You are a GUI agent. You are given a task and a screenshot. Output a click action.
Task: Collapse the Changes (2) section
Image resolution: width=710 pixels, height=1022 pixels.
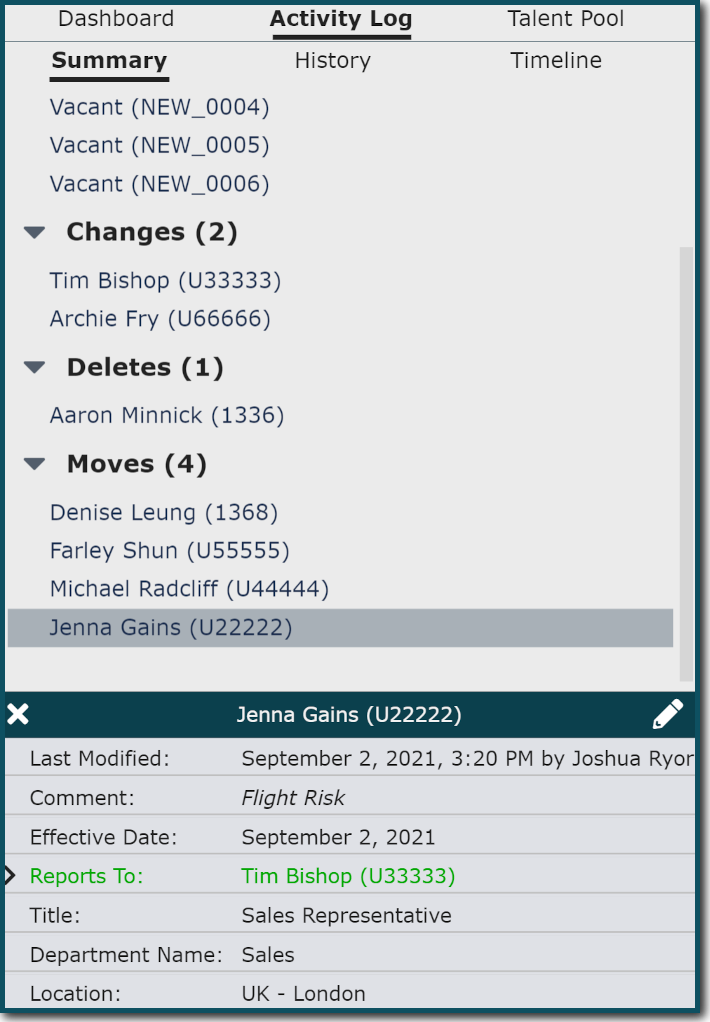[x=35, y=233]
